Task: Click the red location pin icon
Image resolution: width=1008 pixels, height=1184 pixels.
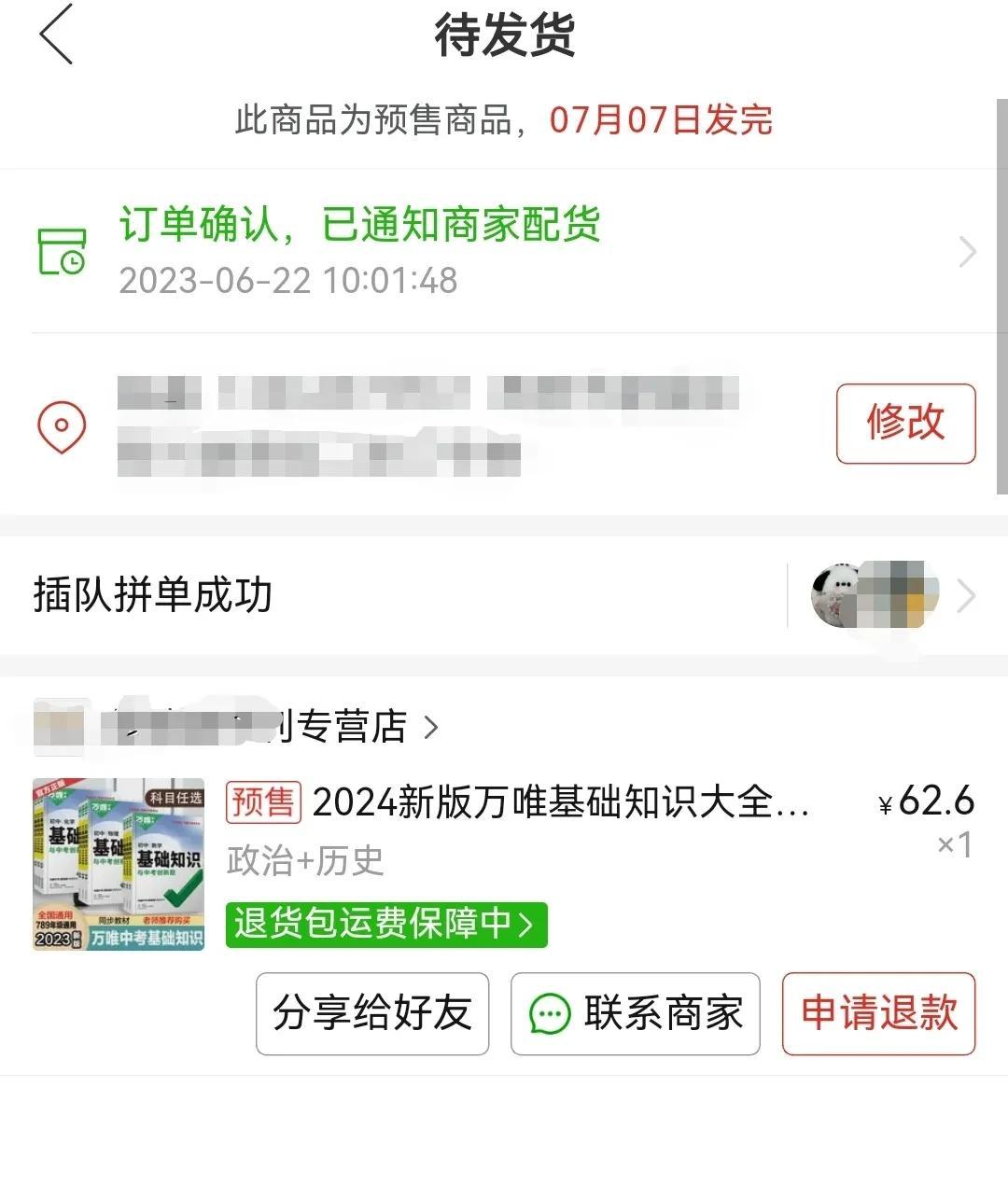Action: click(x=62, y=427)
